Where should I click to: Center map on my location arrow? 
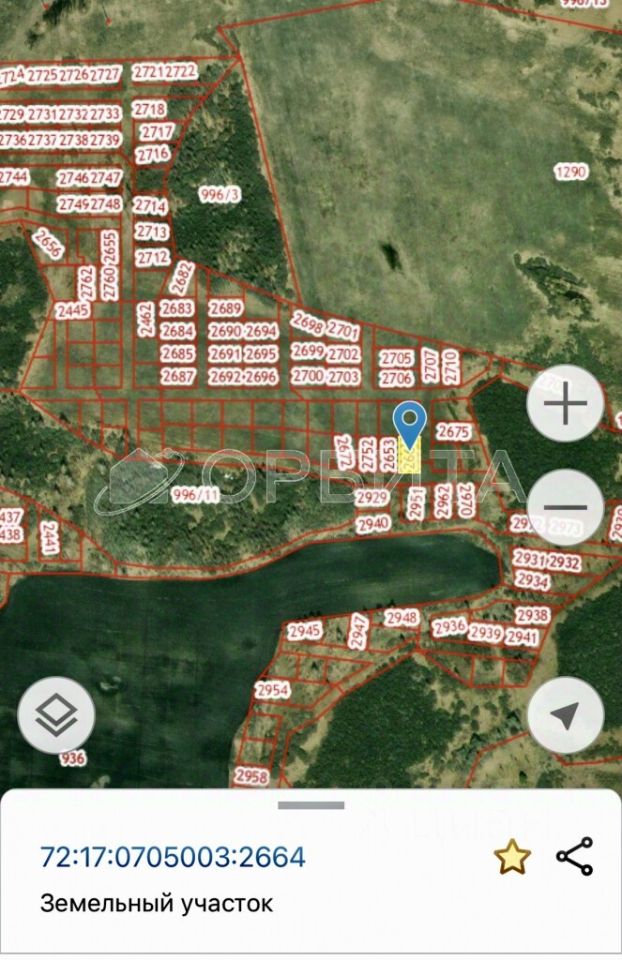click(566, 715)
